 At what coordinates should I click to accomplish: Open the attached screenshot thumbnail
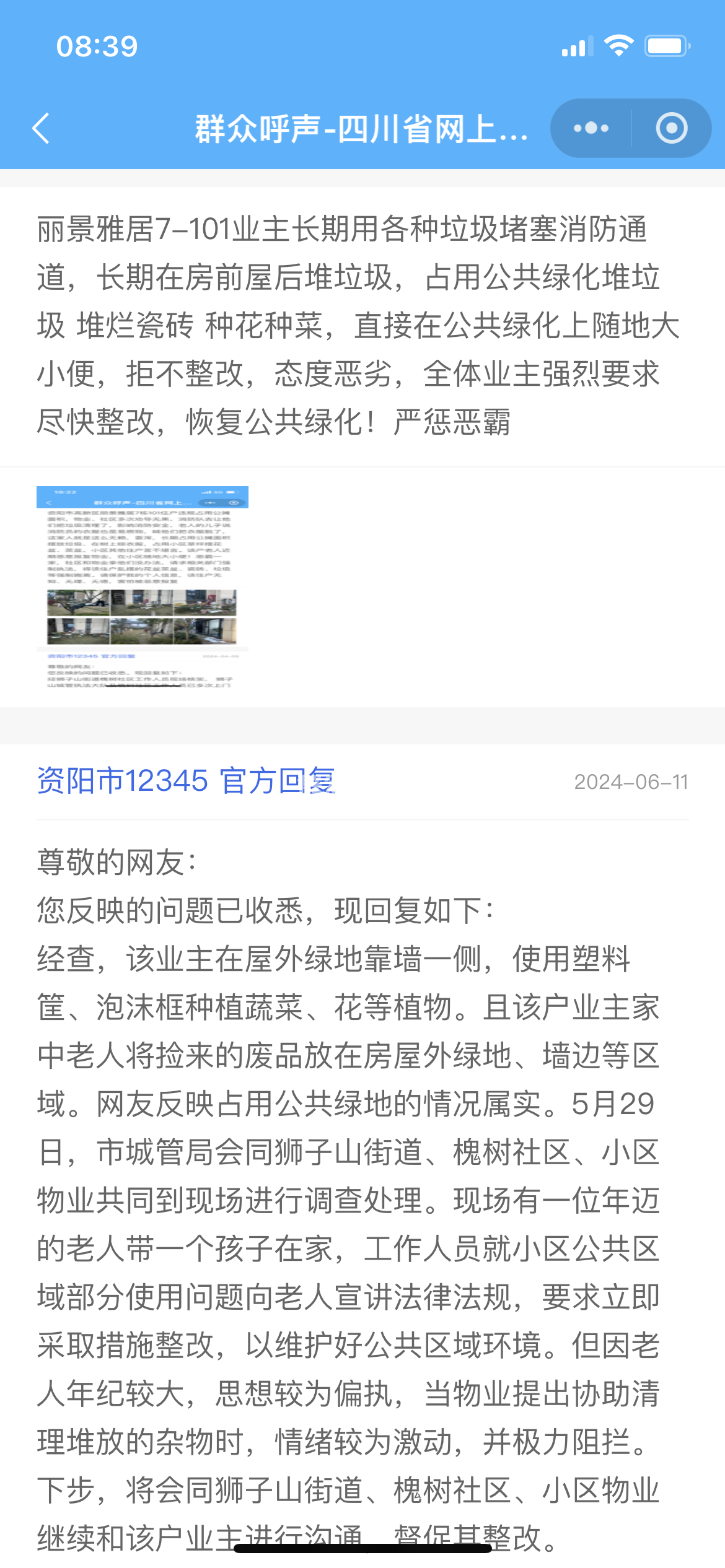tap(143, 586)
